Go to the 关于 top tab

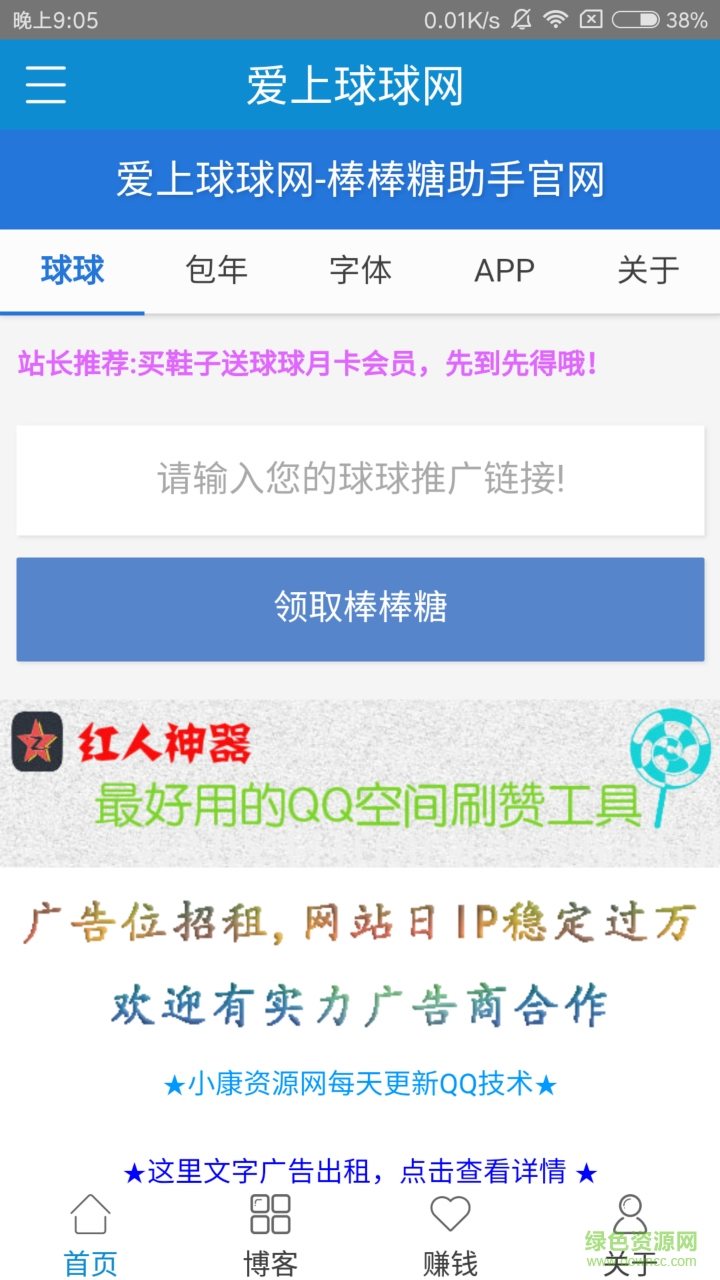648,270
